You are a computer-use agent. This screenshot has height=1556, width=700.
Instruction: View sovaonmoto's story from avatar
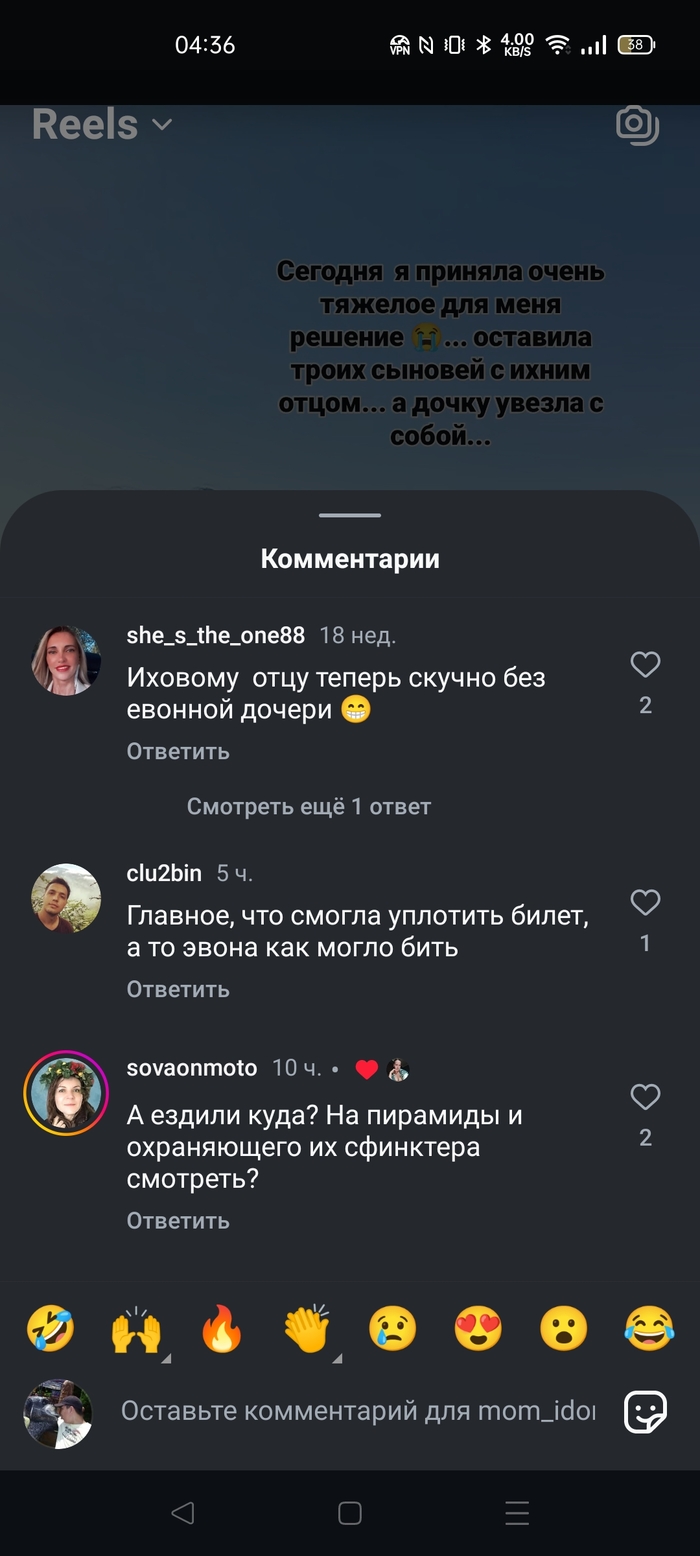click(66, 1093)
